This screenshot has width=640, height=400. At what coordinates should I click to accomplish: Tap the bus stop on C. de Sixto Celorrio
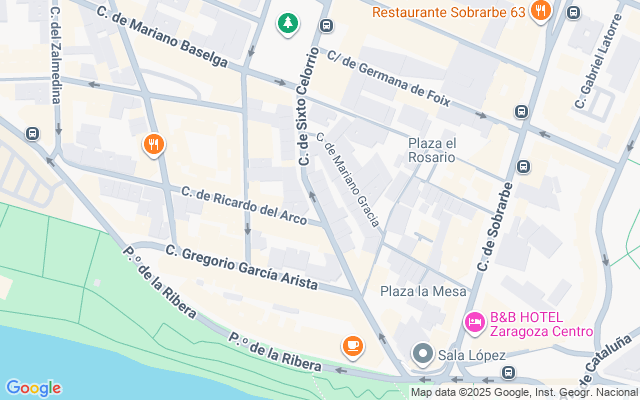point(326,26)
